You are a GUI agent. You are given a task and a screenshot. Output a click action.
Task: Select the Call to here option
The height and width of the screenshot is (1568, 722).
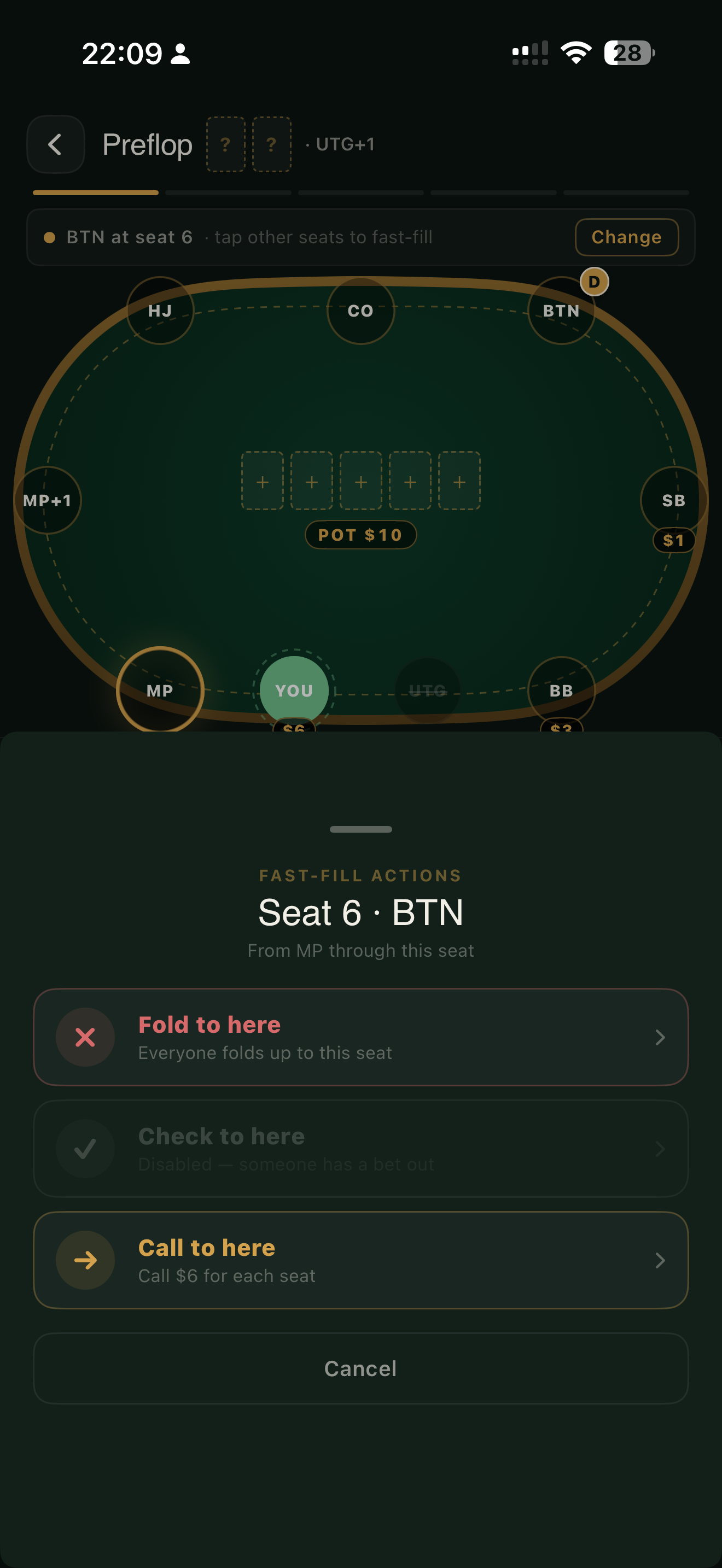(360, 1261)
